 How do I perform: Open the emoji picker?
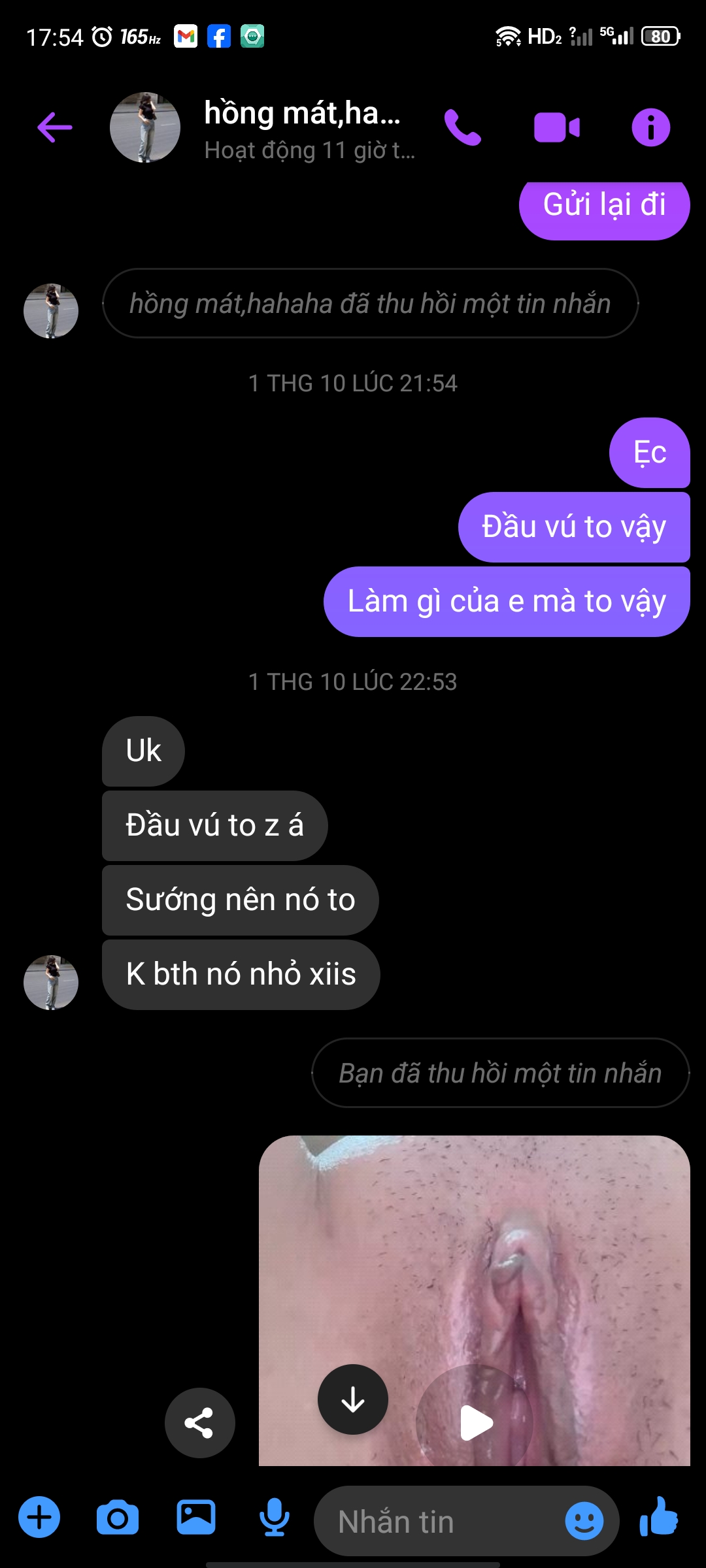(584, 1521)
